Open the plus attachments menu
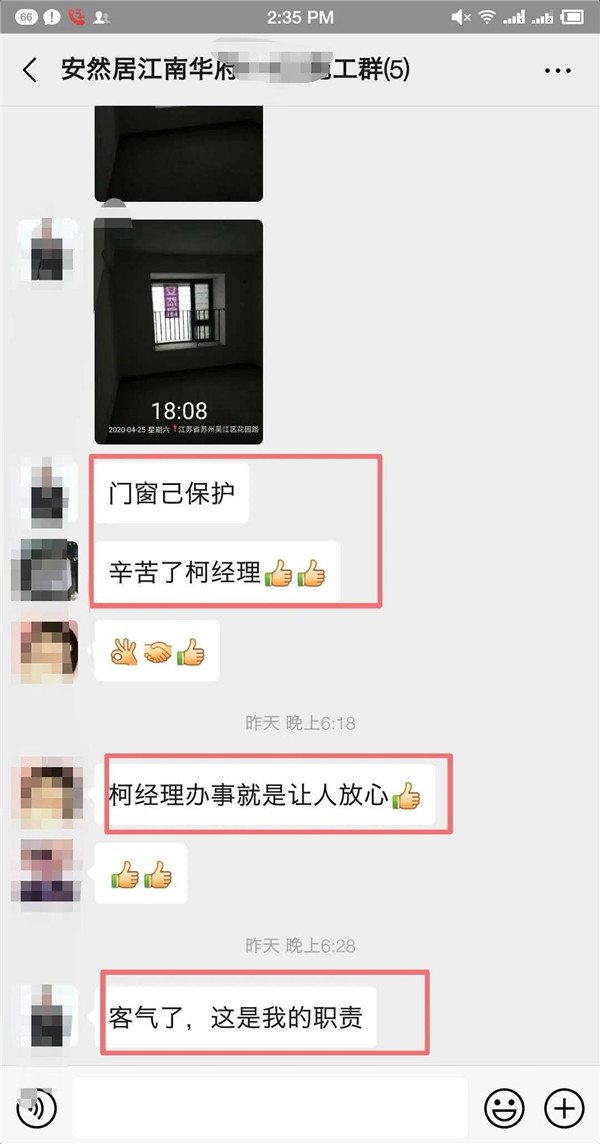600x1144 pixels. 563,1107
